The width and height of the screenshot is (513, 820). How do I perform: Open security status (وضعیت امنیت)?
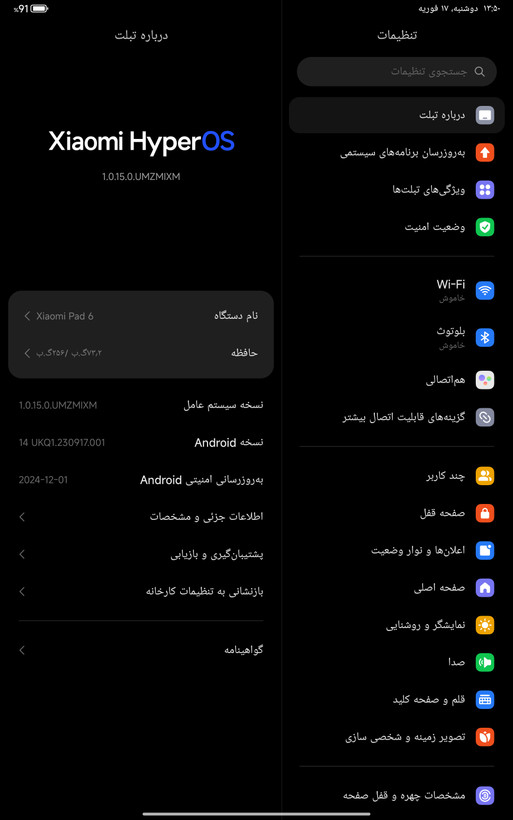click(396, 227)
